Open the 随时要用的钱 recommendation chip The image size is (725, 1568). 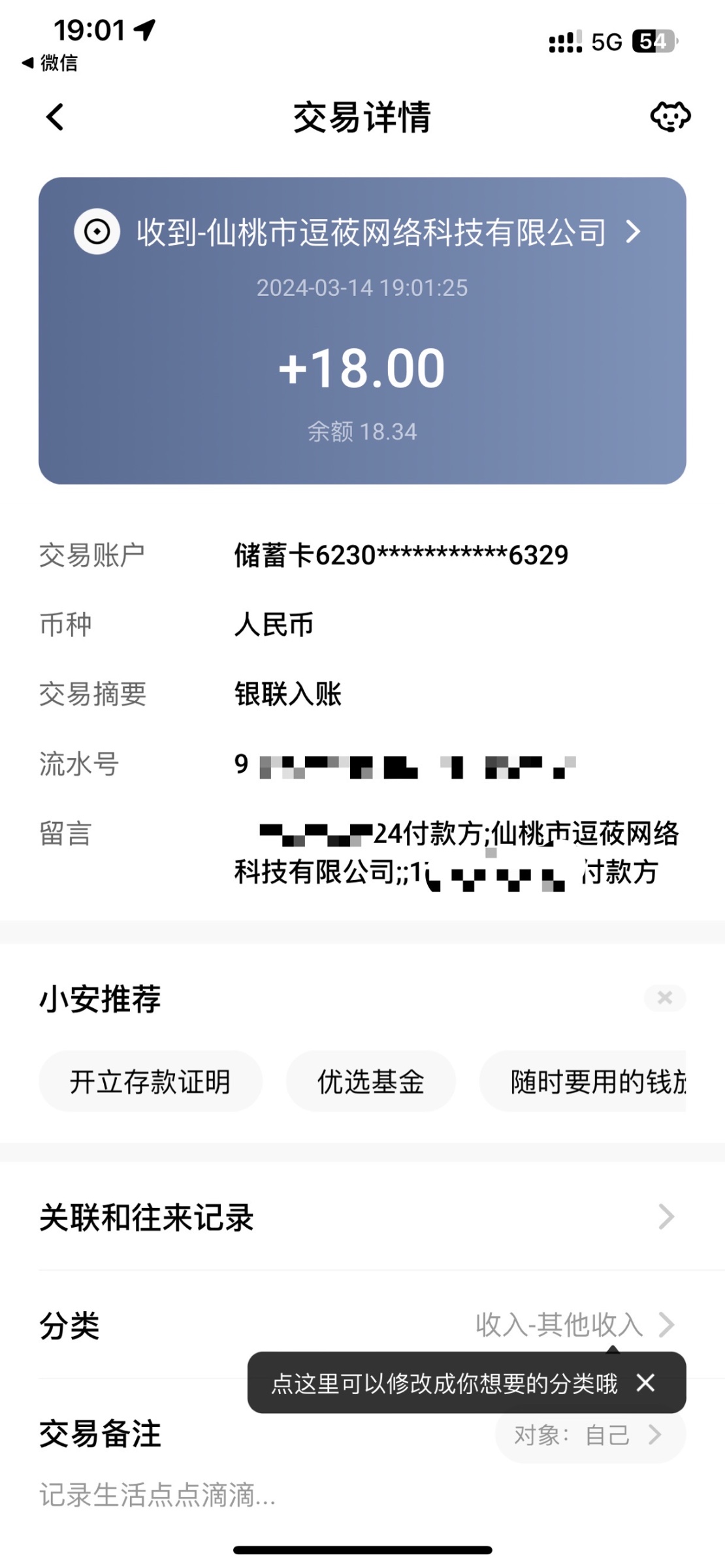(594, 1081)
